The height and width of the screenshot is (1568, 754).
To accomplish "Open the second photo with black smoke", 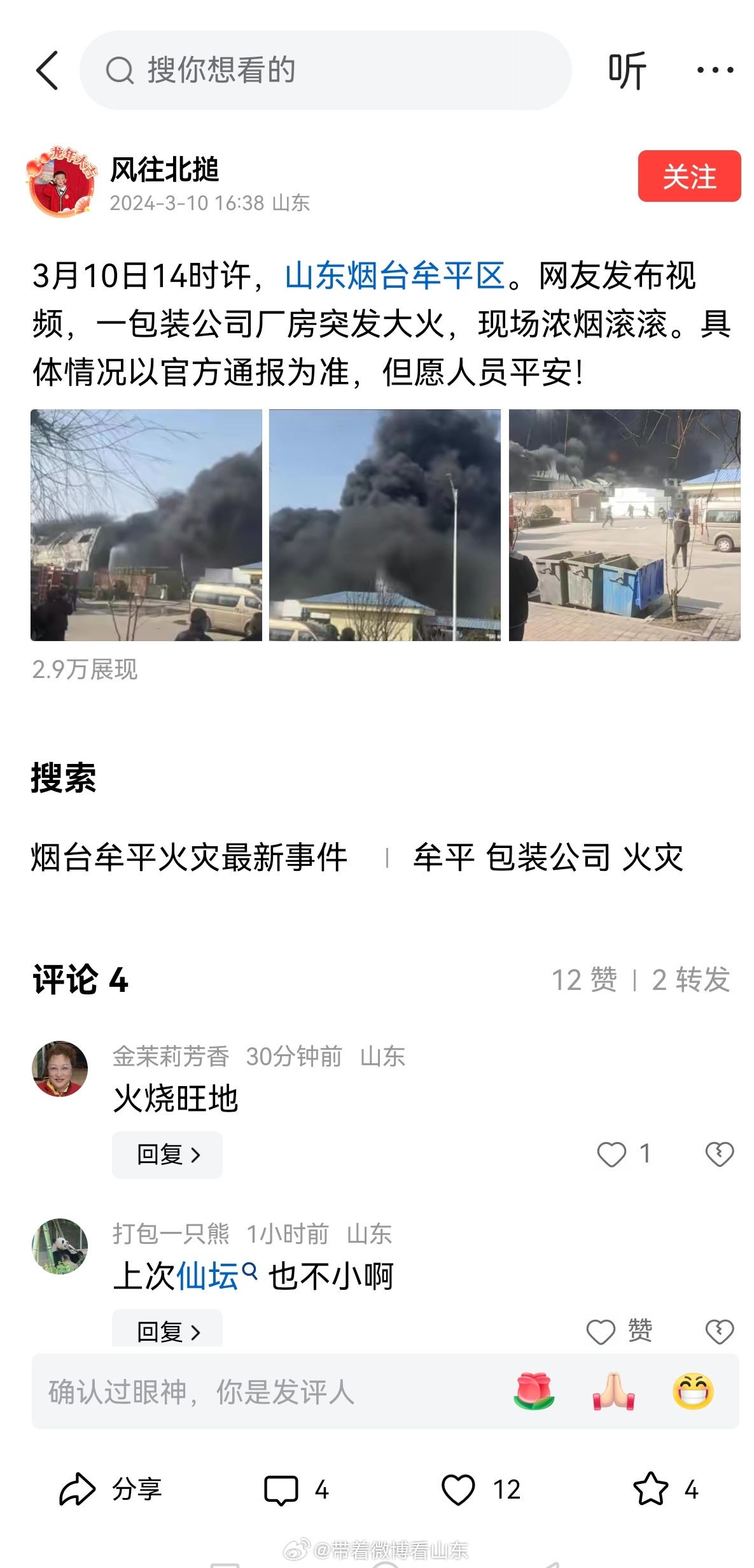I will (385, 525).
